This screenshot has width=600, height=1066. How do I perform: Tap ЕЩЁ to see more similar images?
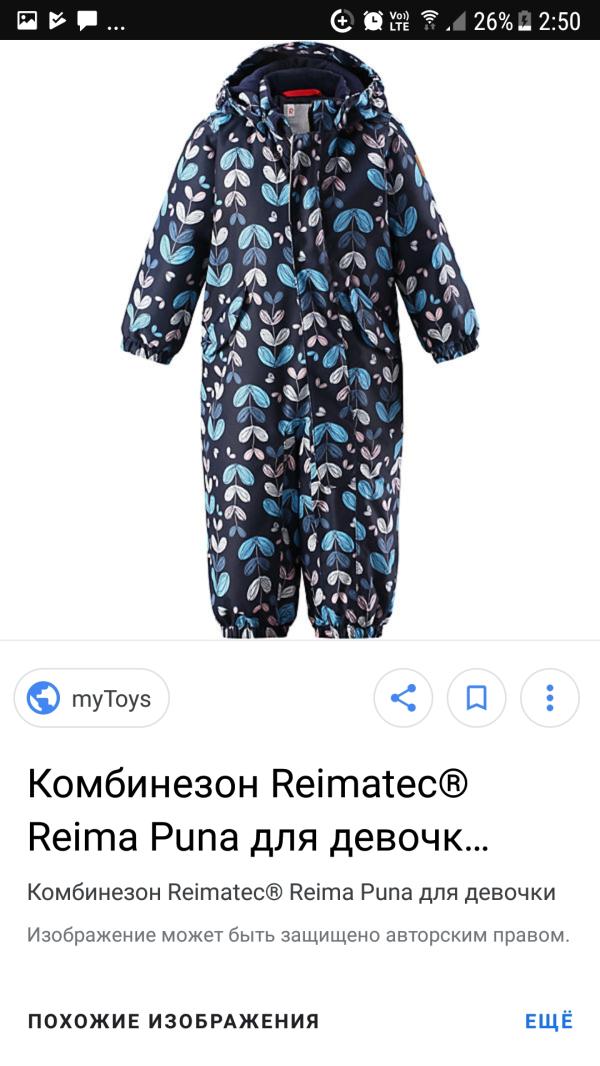click(549, 1020)
